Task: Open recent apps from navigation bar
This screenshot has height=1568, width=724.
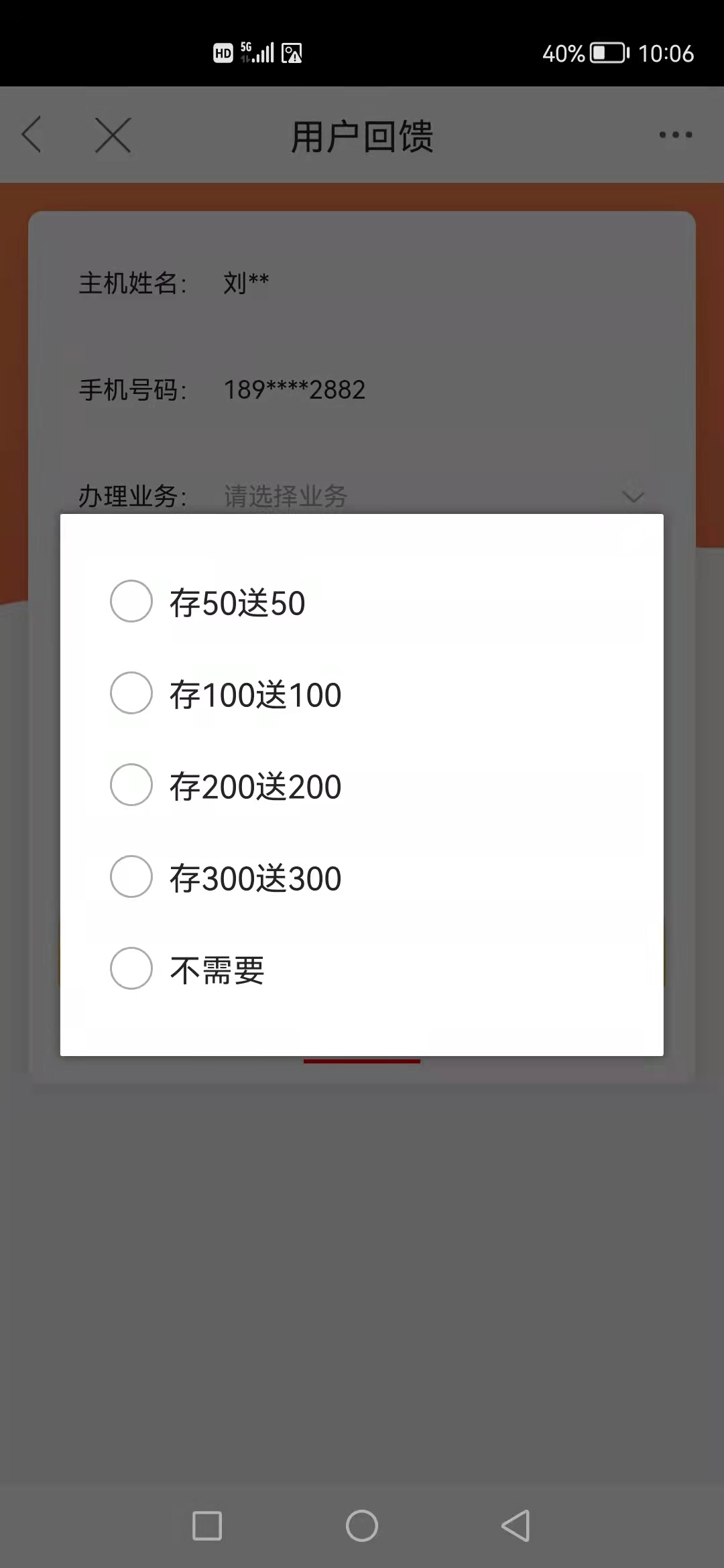Action: 207,1526
